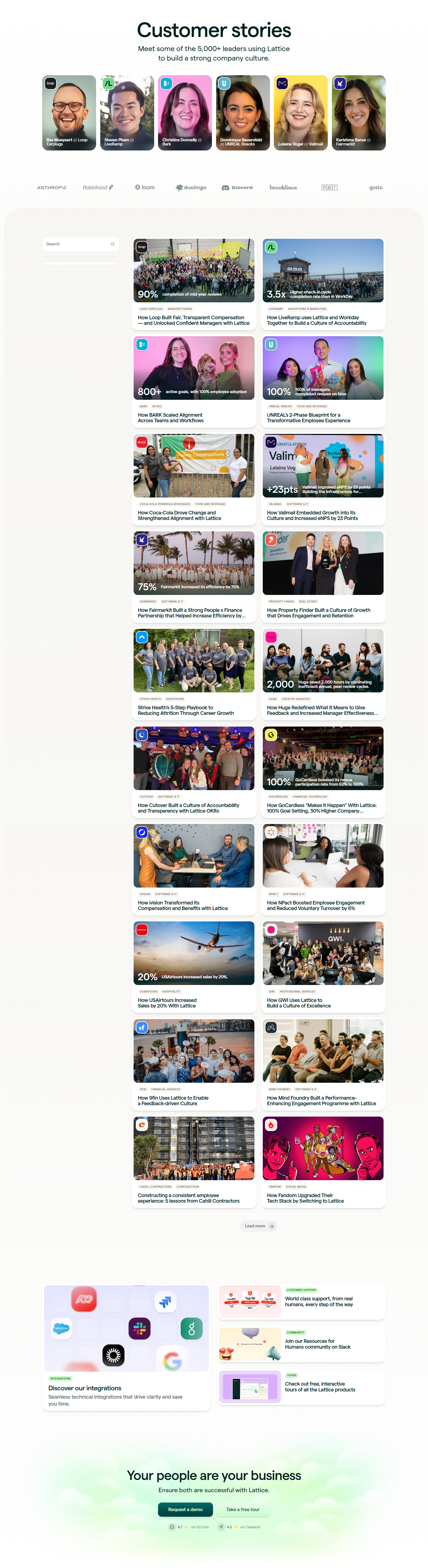Screen dimensions: 428x1568
Task: Open Bas Moeyaert's Loop Earplugs story
Action: click(x=69, y=113)
